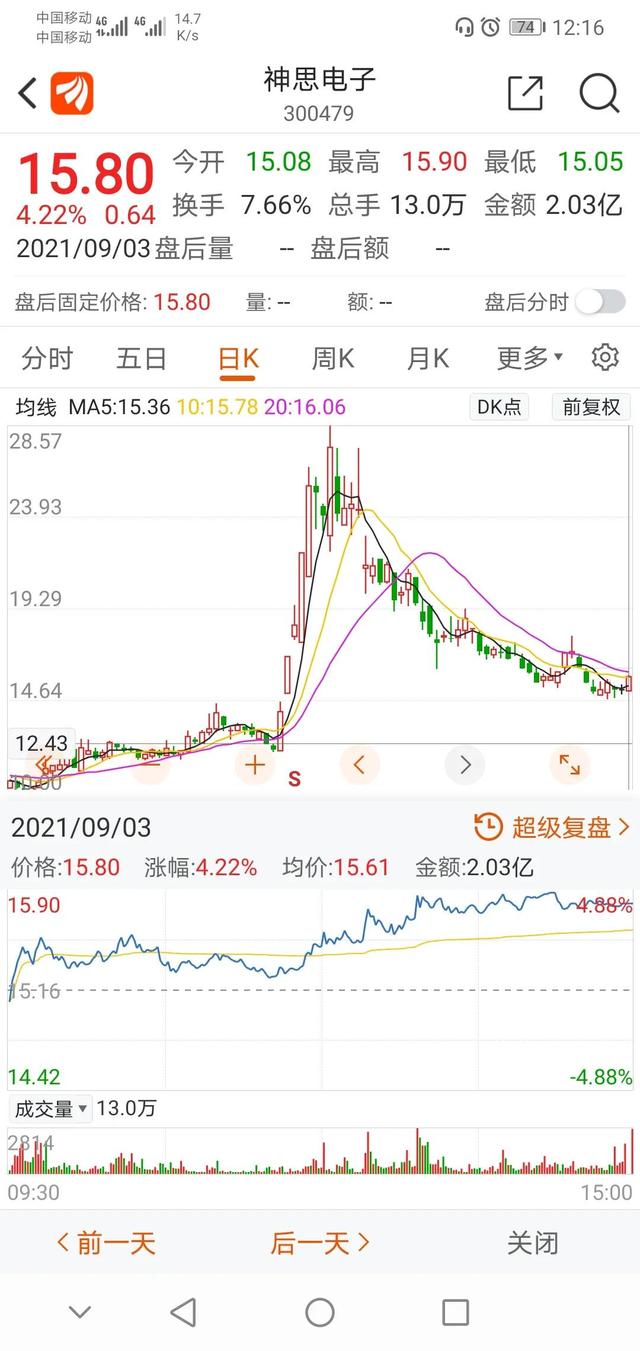Image resolution: width=640 pixels, height=1351 pixels.
Task: Open 超级复盘 link
Action: click(x=552, y=827)
